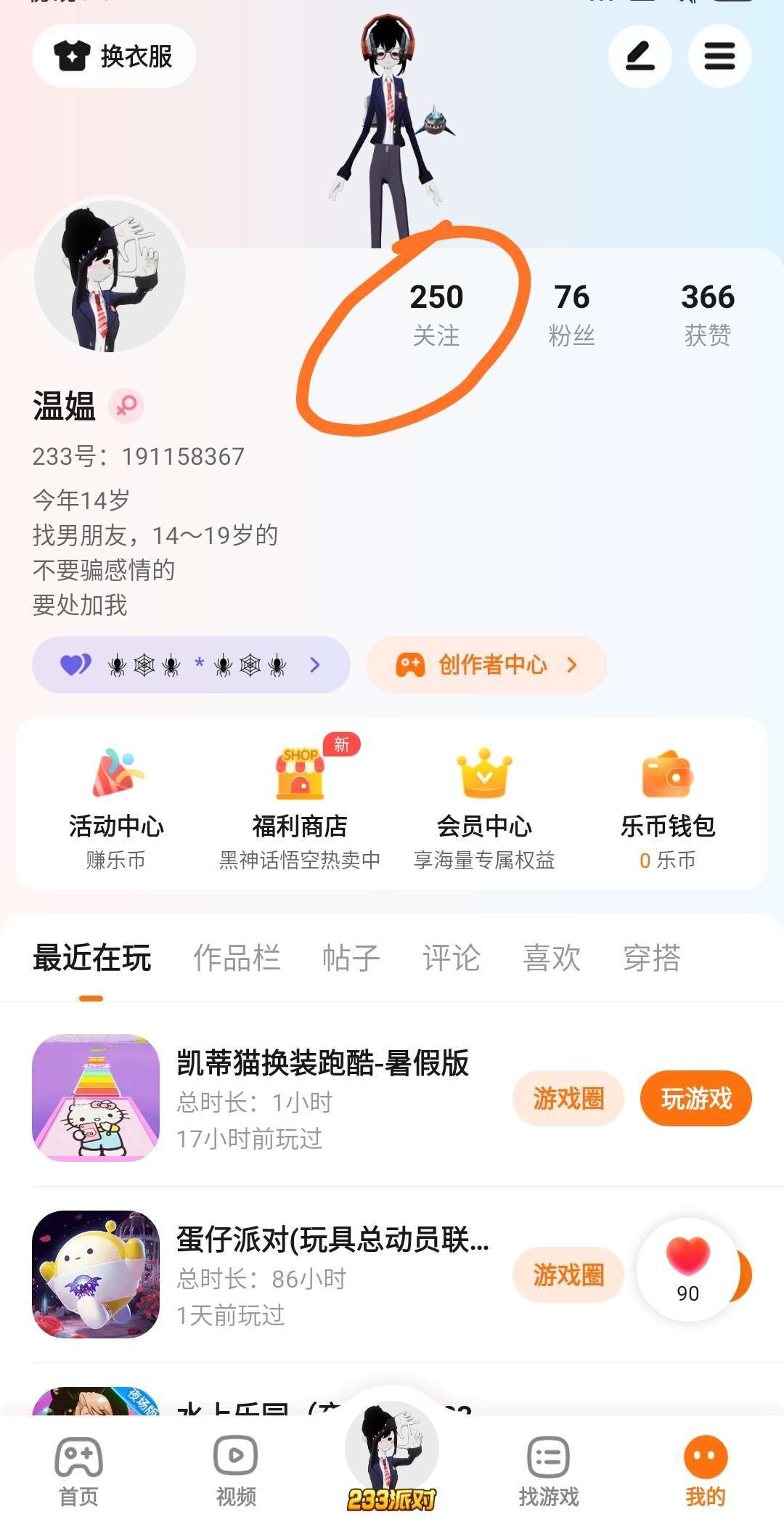The width and height of the screenshot is (784, 1533).
Task: Switch to the 评论 tab
Action: [451, 958]
